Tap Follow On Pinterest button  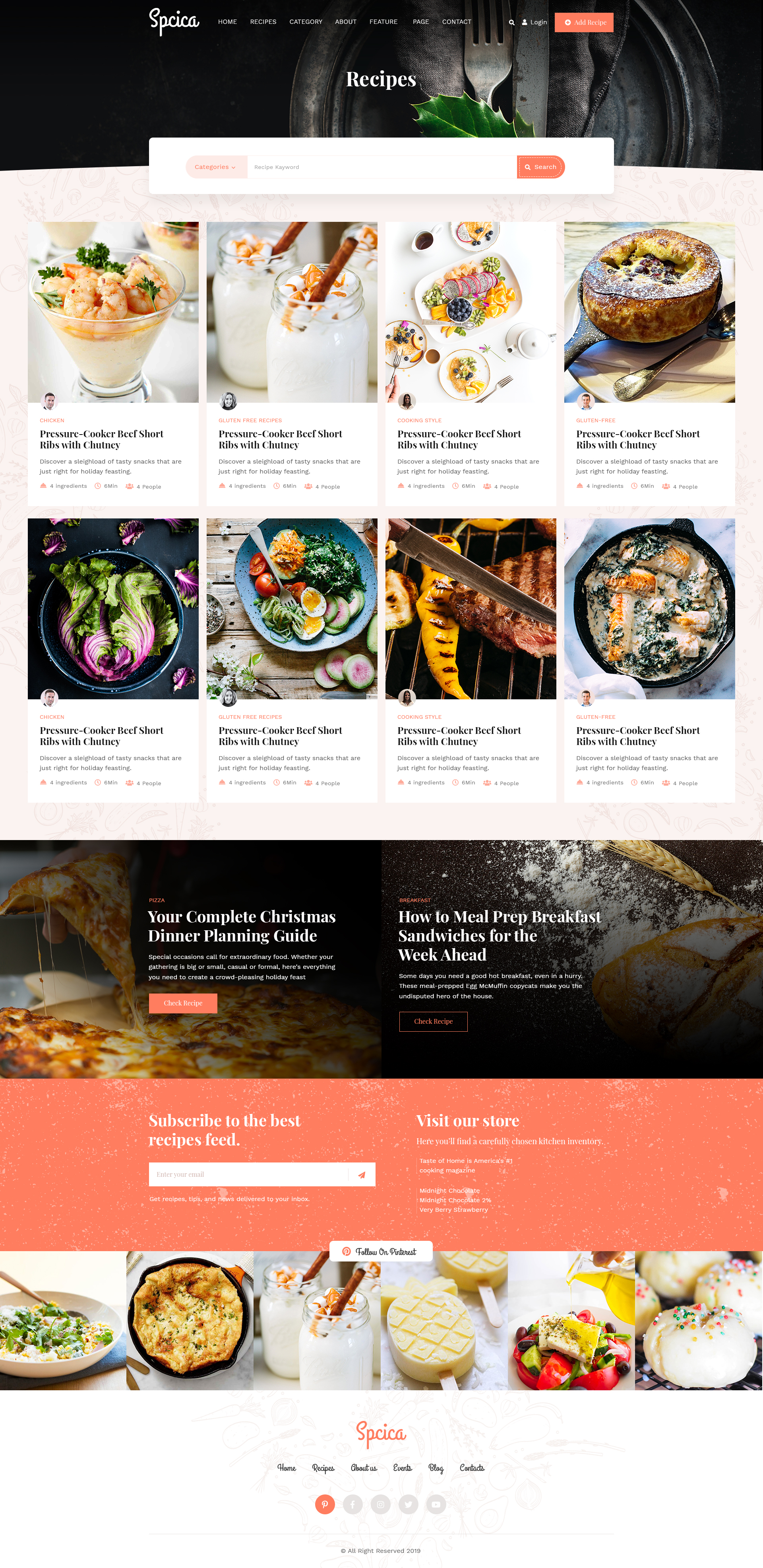coord(381,1252)
